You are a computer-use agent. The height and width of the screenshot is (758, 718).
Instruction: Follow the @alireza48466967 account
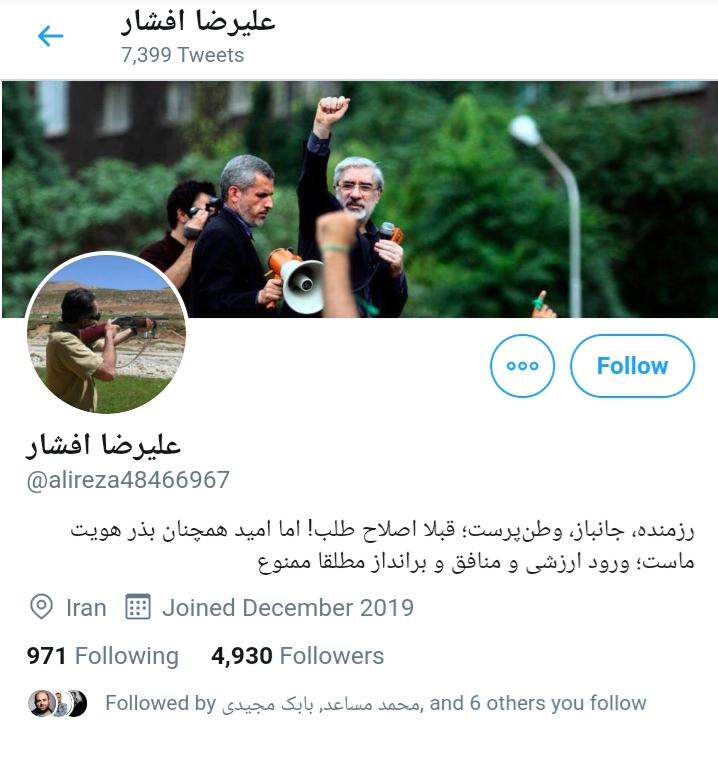pyautogui.click(x=632, y=366)
